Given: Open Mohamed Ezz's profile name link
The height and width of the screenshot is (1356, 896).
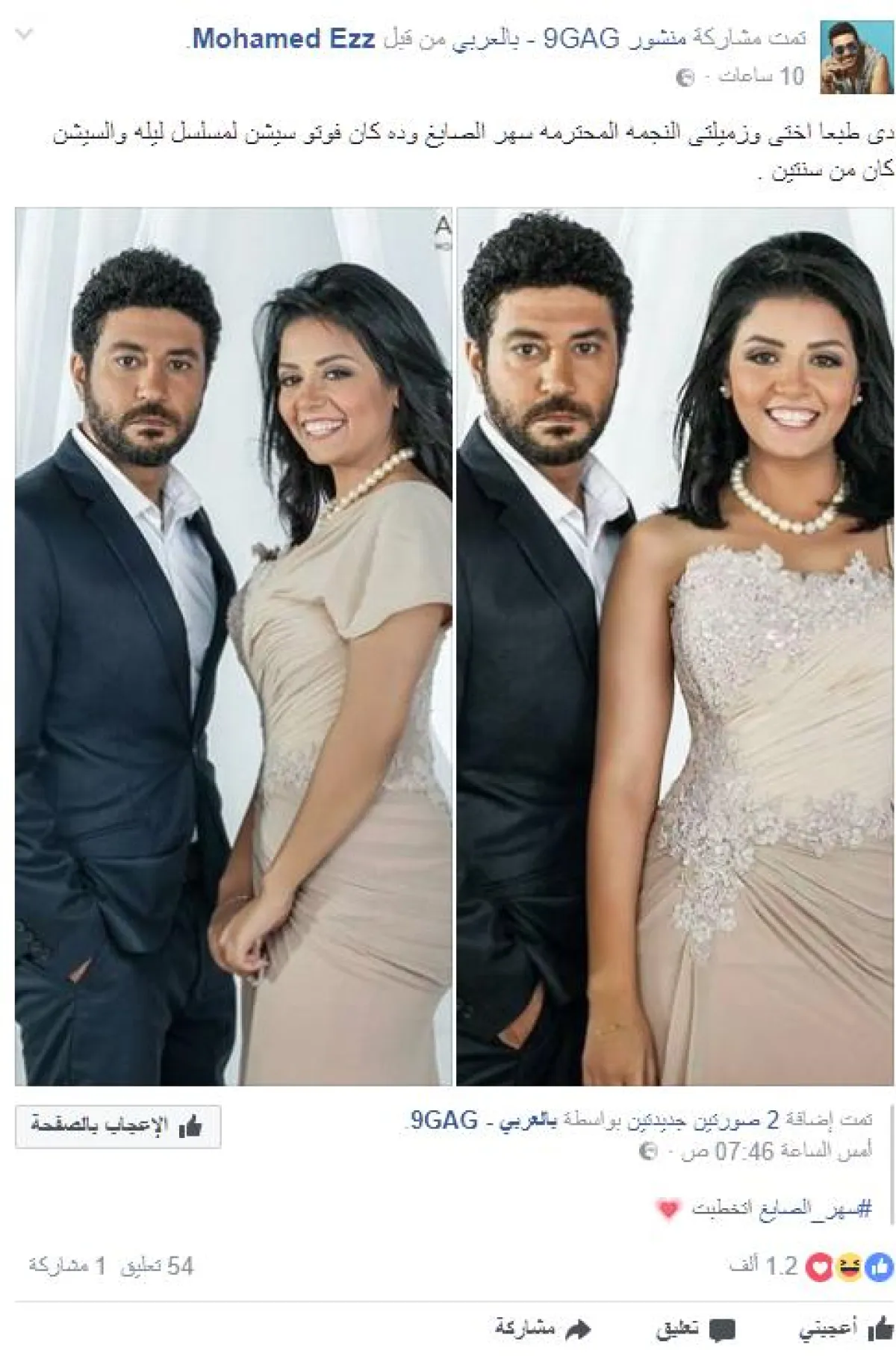Looking at the screenshot, I should pos(283,40).
